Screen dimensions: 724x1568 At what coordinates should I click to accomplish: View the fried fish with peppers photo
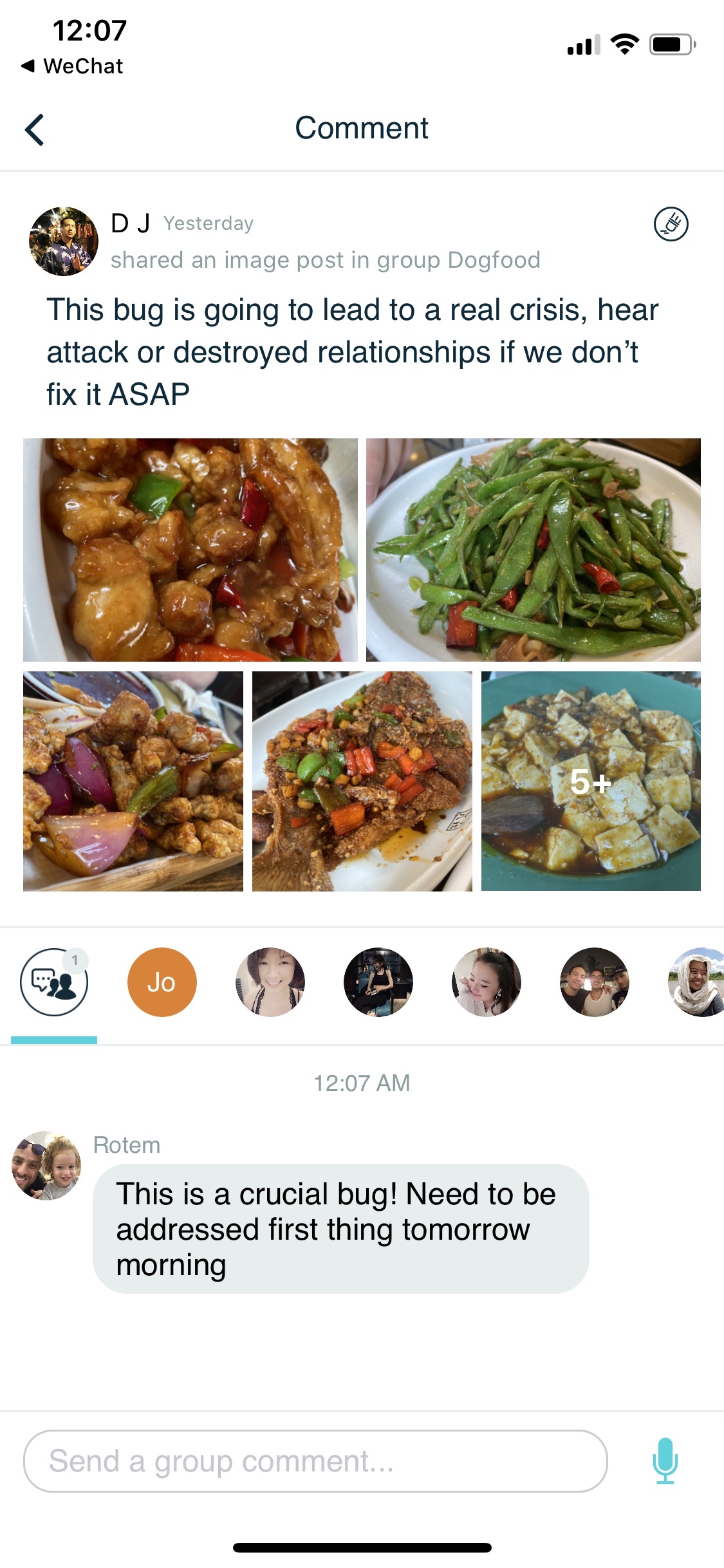coord(362,781)
